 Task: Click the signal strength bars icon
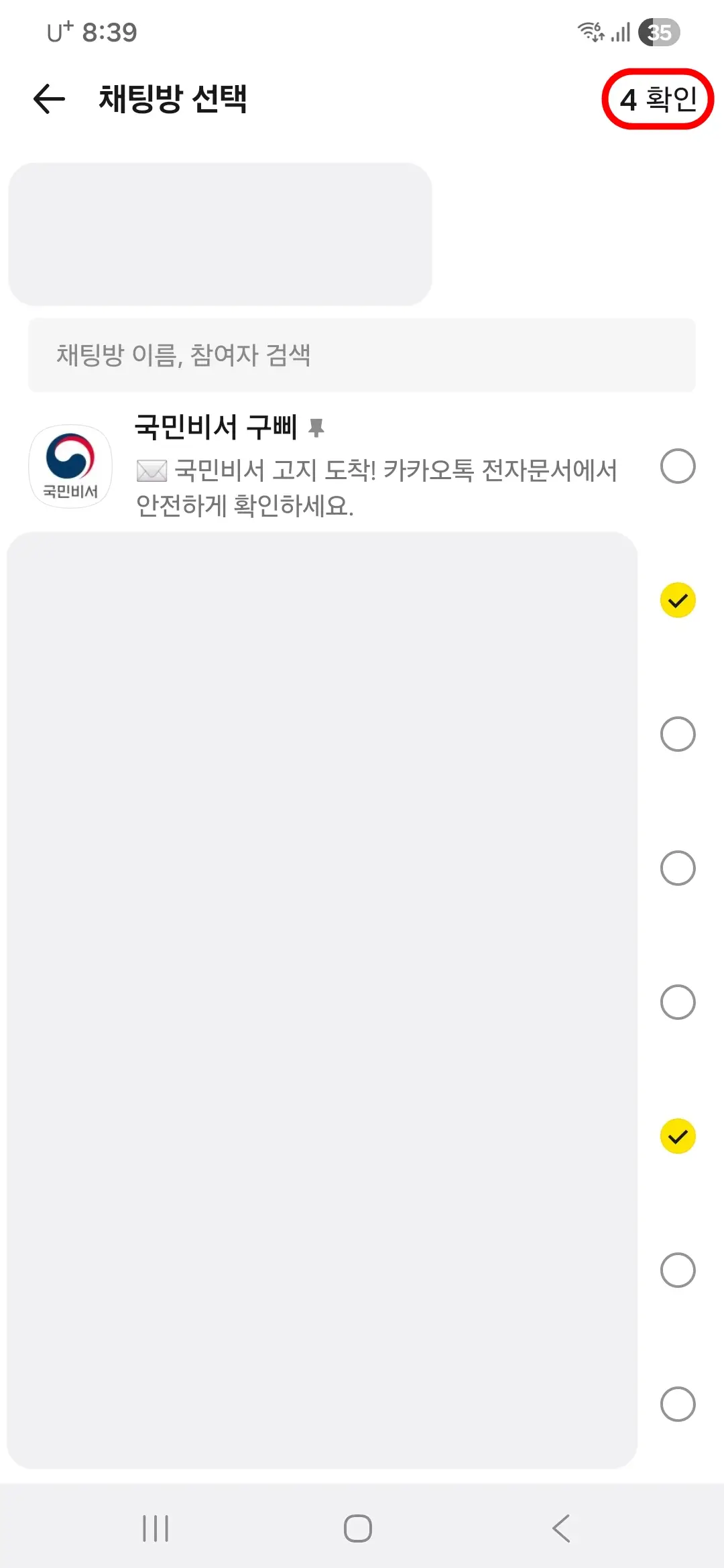(x=620, y=31)
